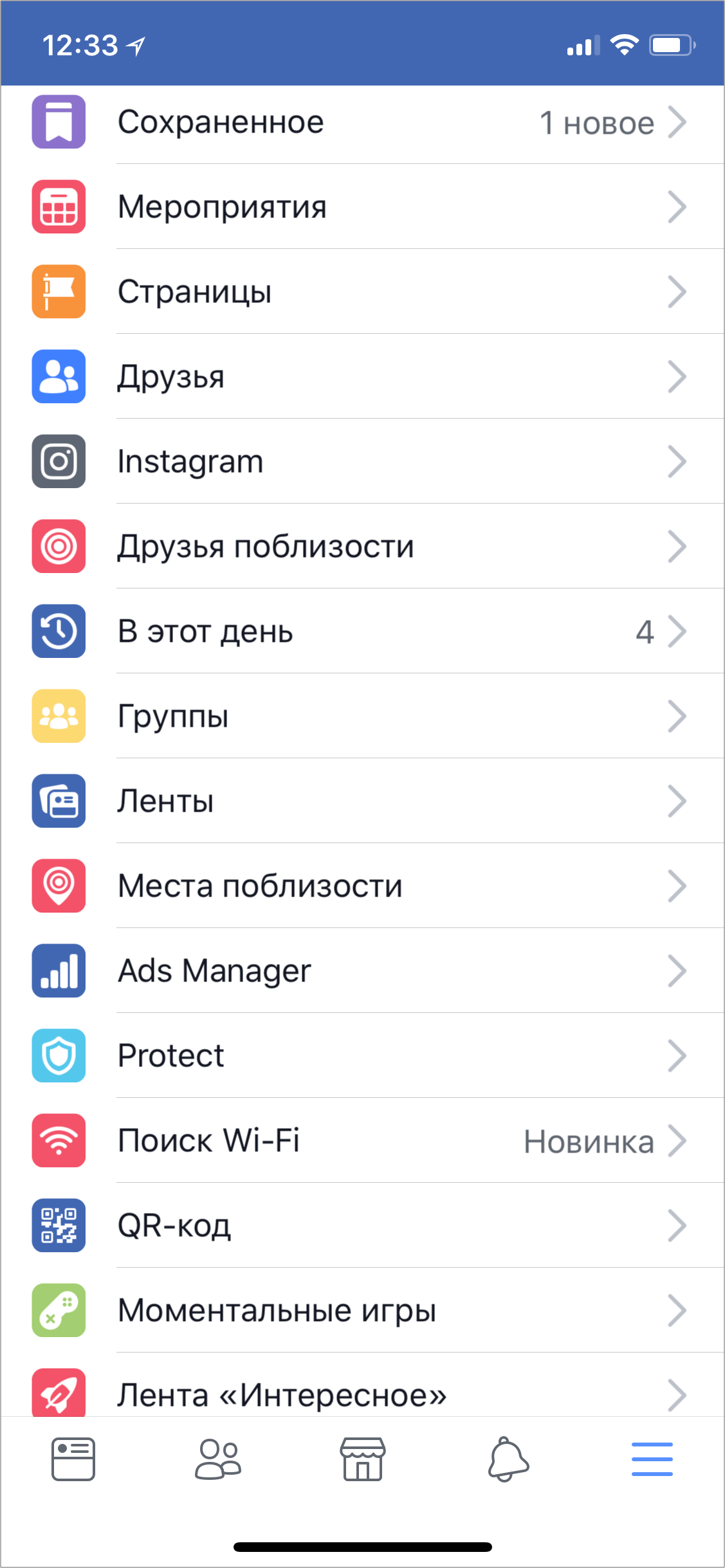This screenshot has width=725, height=1568.
Task: Open the Друзья row
Action: tap(362, 377)
